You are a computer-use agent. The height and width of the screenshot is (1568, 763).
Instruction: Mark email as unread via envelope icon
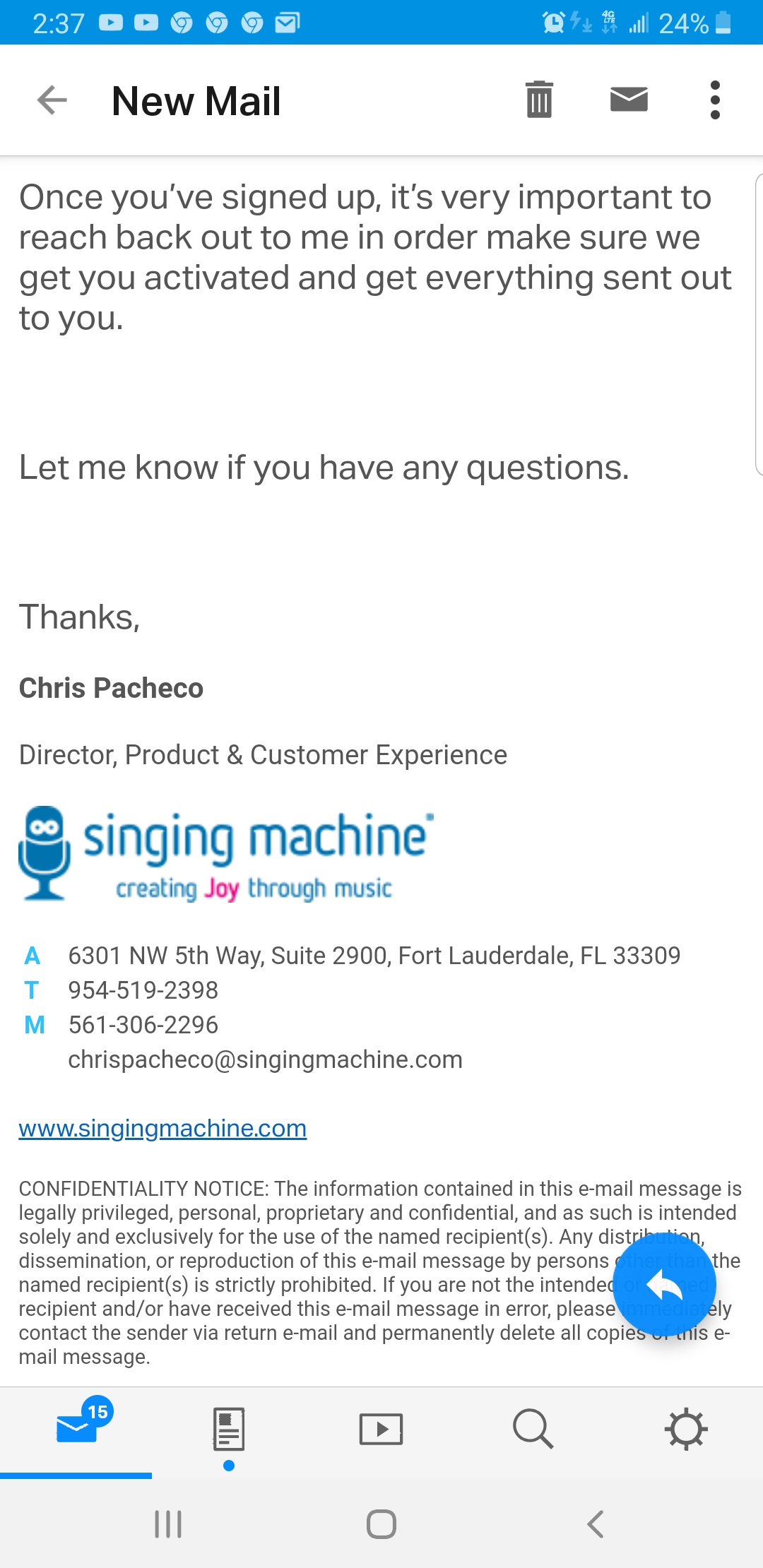coord(629,100)
